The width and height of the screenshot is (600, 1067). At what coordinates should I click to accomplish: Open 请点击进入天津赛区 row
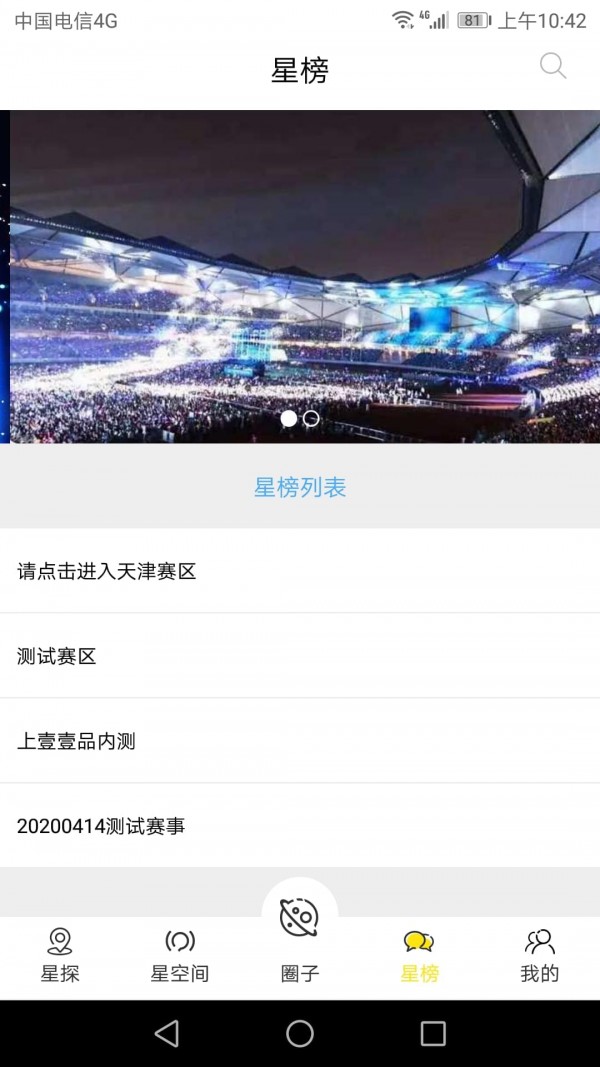tap(300, 571)
